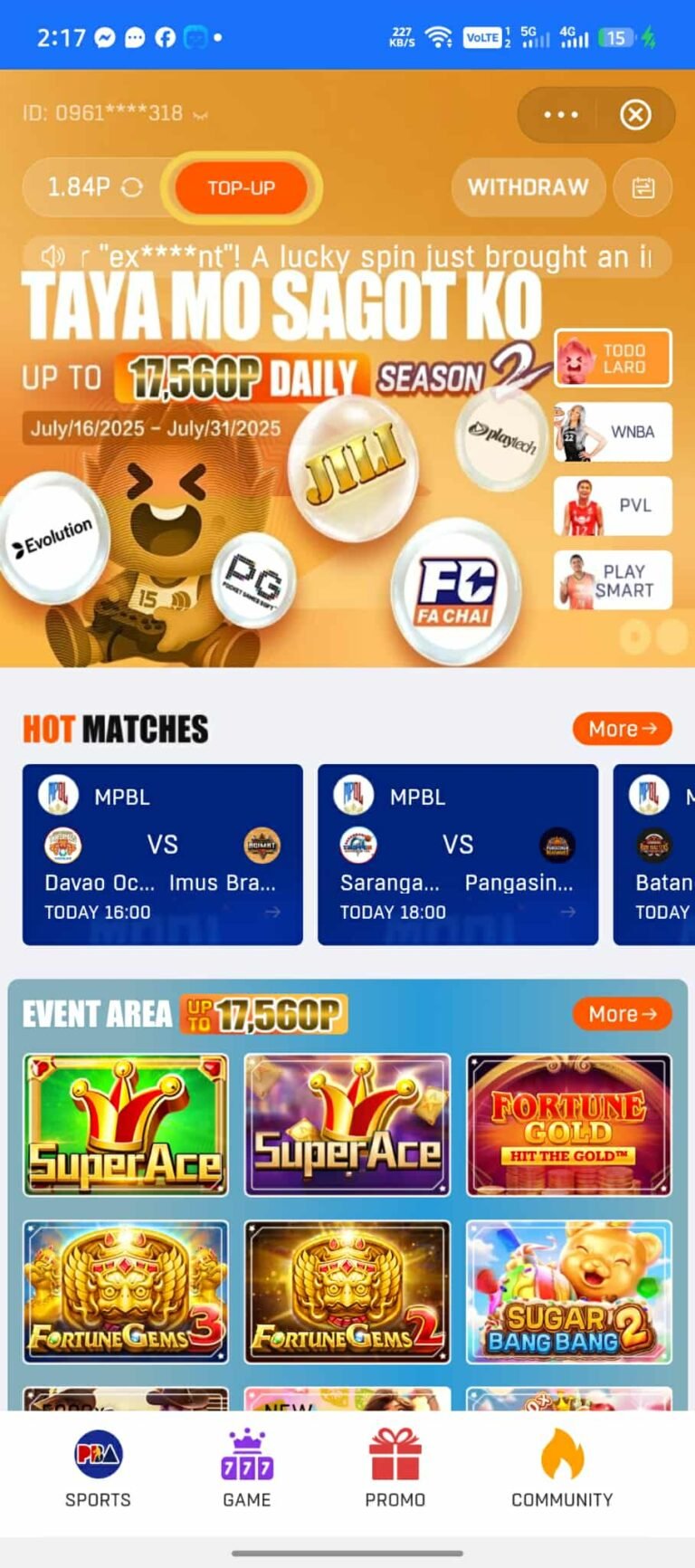Switch to the PROMO tab
The height and width of the screenshot is (1568, 695).
pos(395,1468)
